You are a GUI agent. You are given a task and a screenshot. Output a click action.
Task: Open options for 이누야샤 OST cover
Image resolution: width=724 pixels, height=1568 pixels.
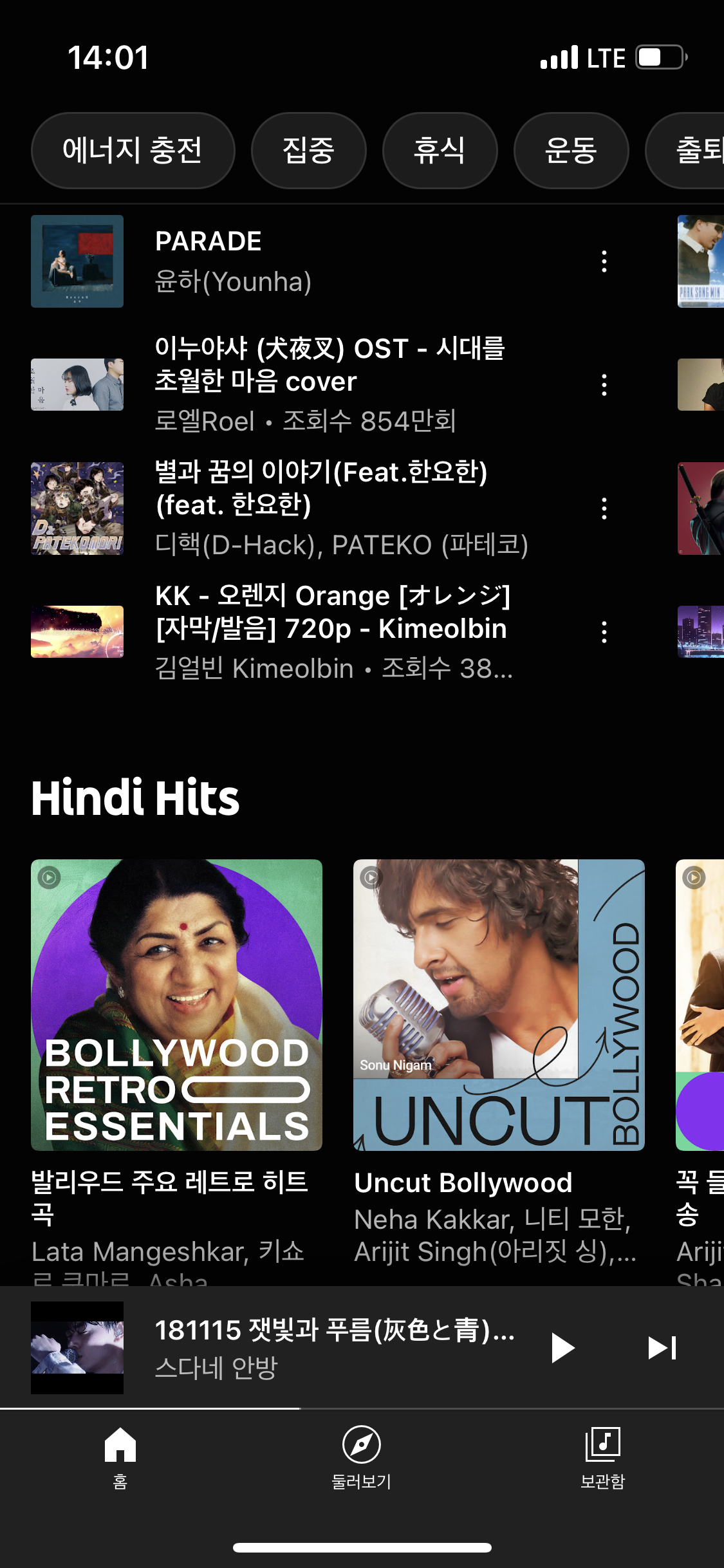[x=604, y=385]
